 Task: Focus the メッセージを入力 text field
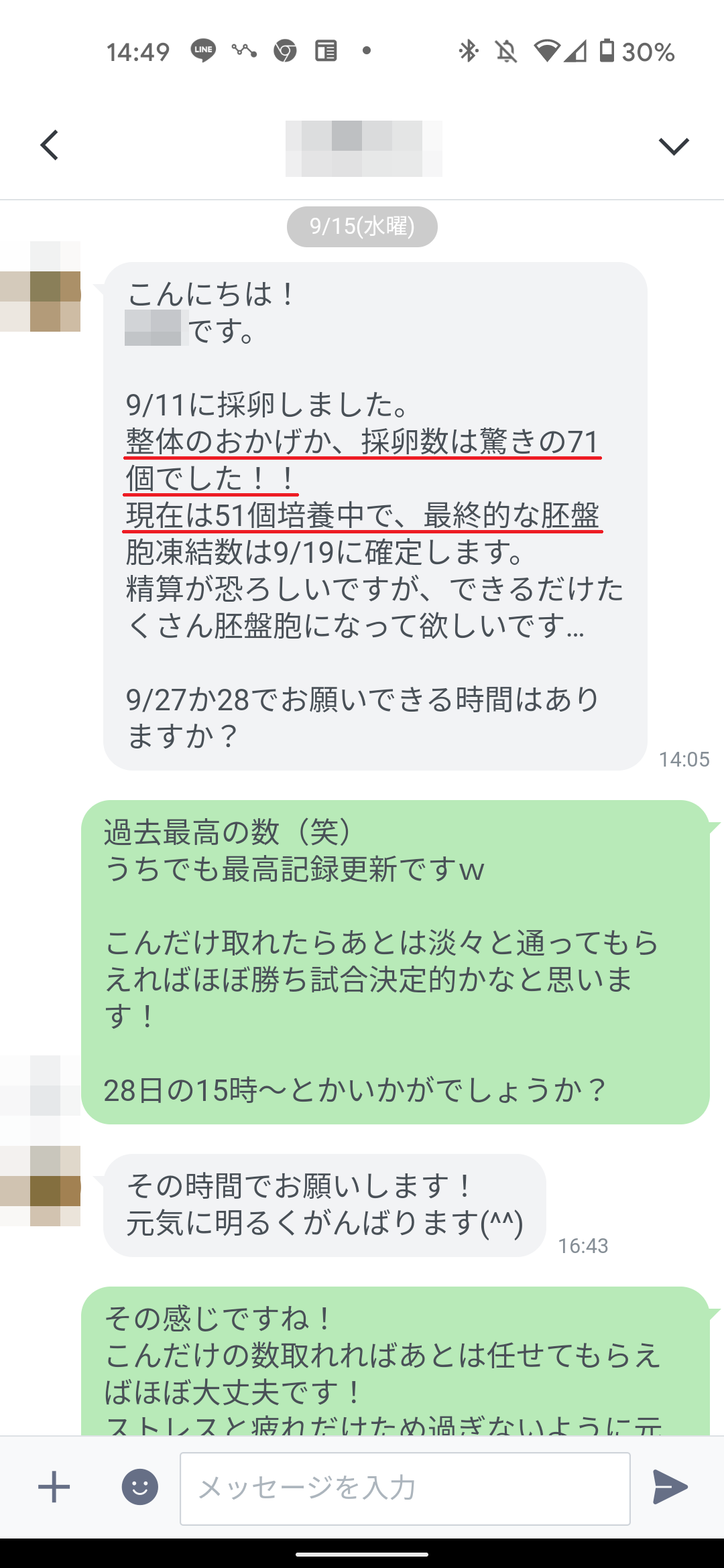tap(405, 1488)
